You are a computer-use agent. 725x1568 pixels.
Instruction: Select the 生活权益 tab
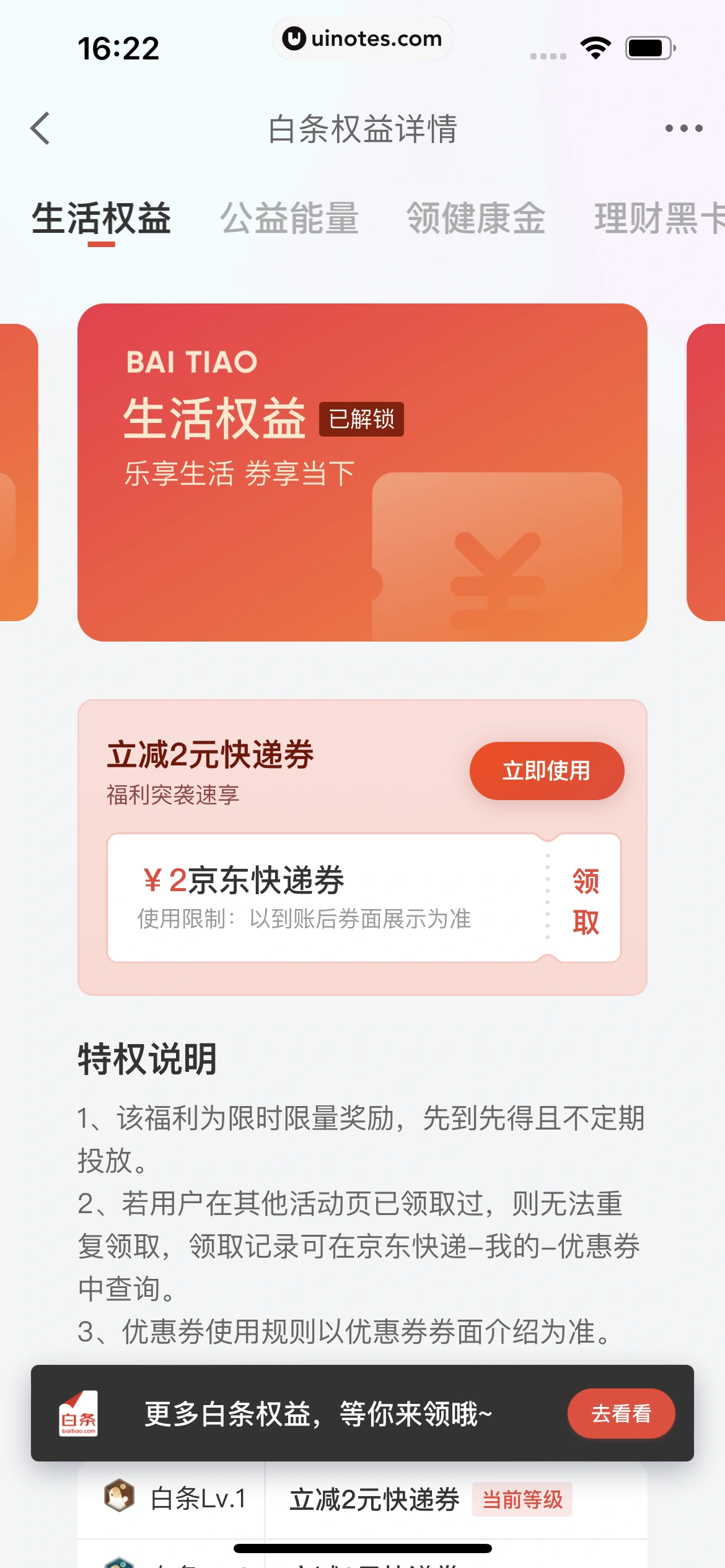pos(102,219)
